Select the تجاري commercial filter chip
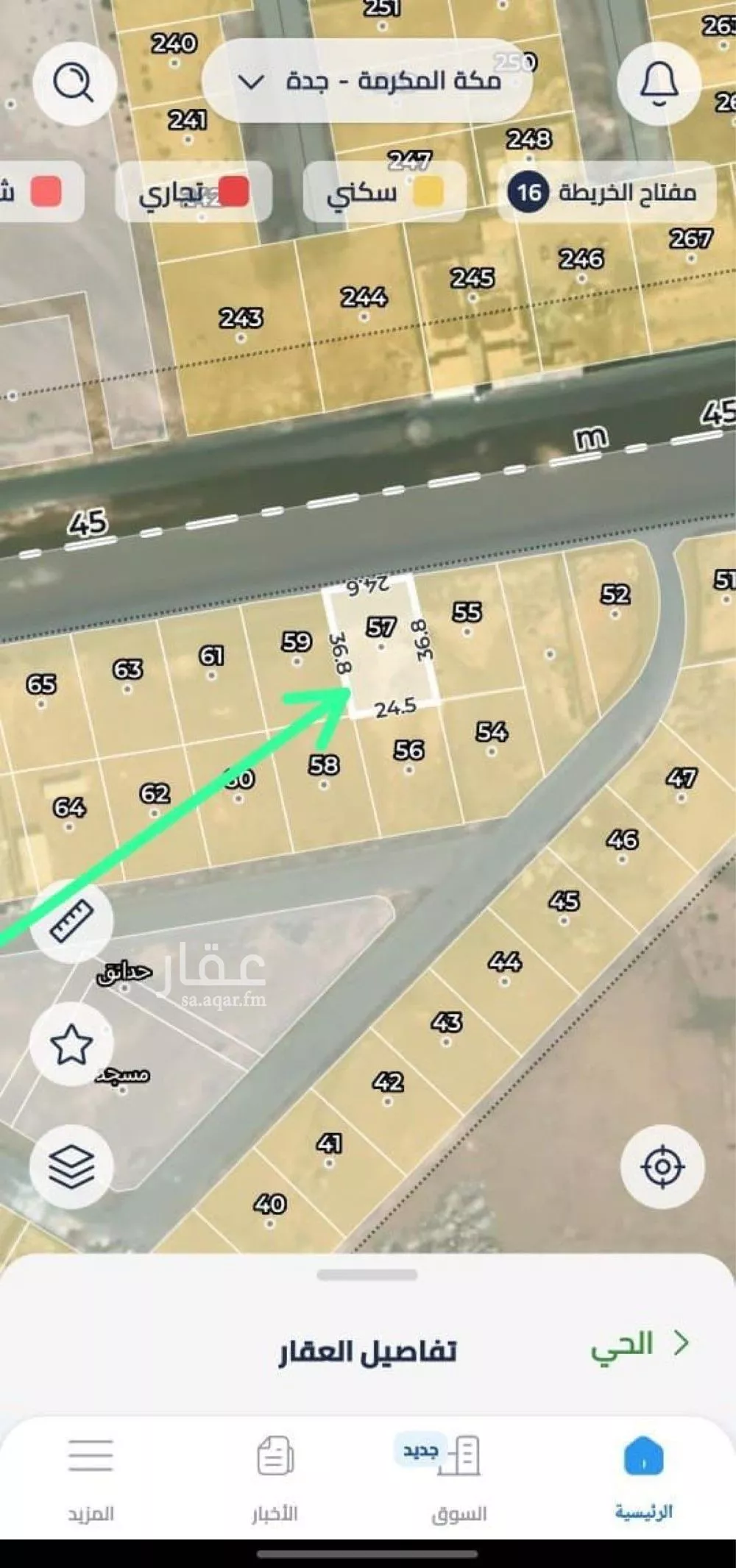736x1568 pixels. coord(194,193)
